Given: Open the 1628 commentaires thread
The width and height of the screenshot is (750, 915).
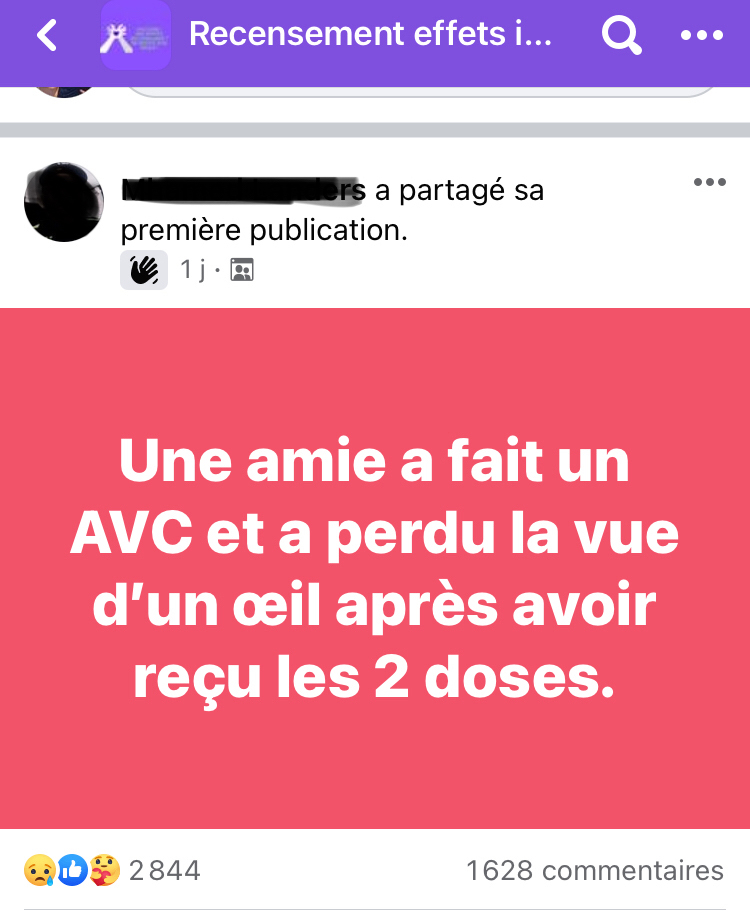Looking at the screenshot, I should click(x=594, y=870).
